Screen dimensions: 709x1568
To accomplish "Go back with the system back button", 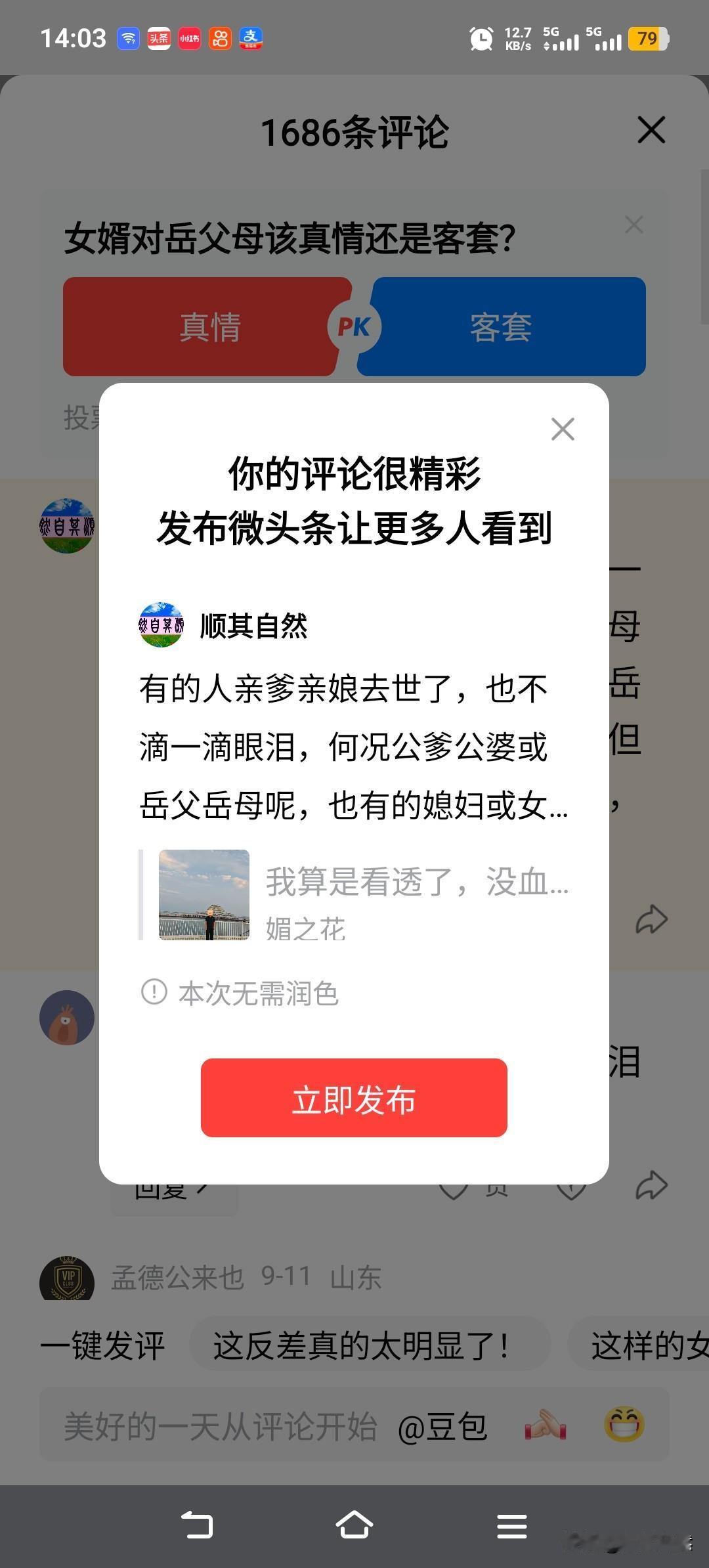I will (197, 1526).
